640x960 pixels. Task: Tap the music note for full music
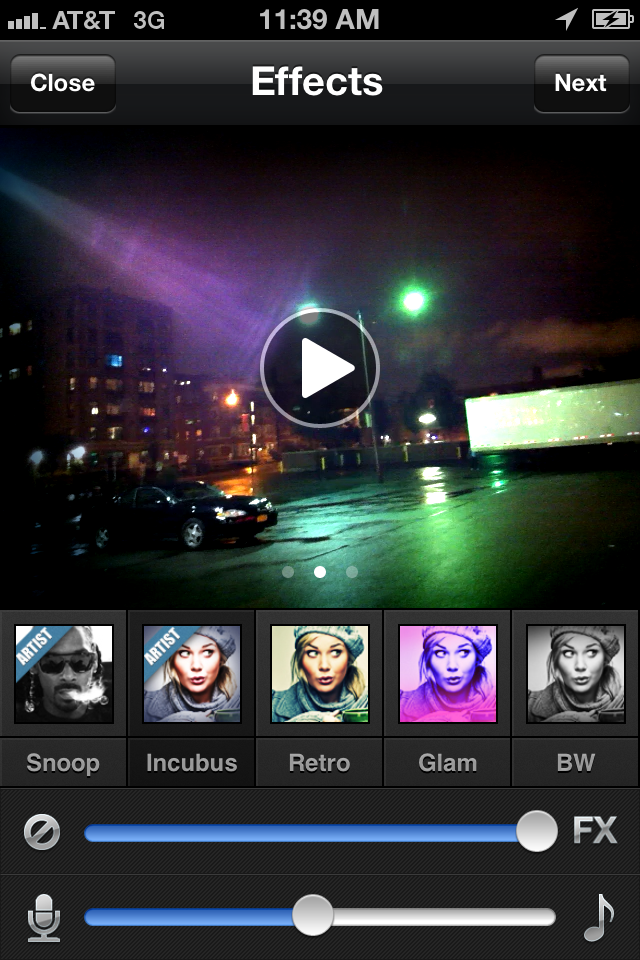[598, 916]
